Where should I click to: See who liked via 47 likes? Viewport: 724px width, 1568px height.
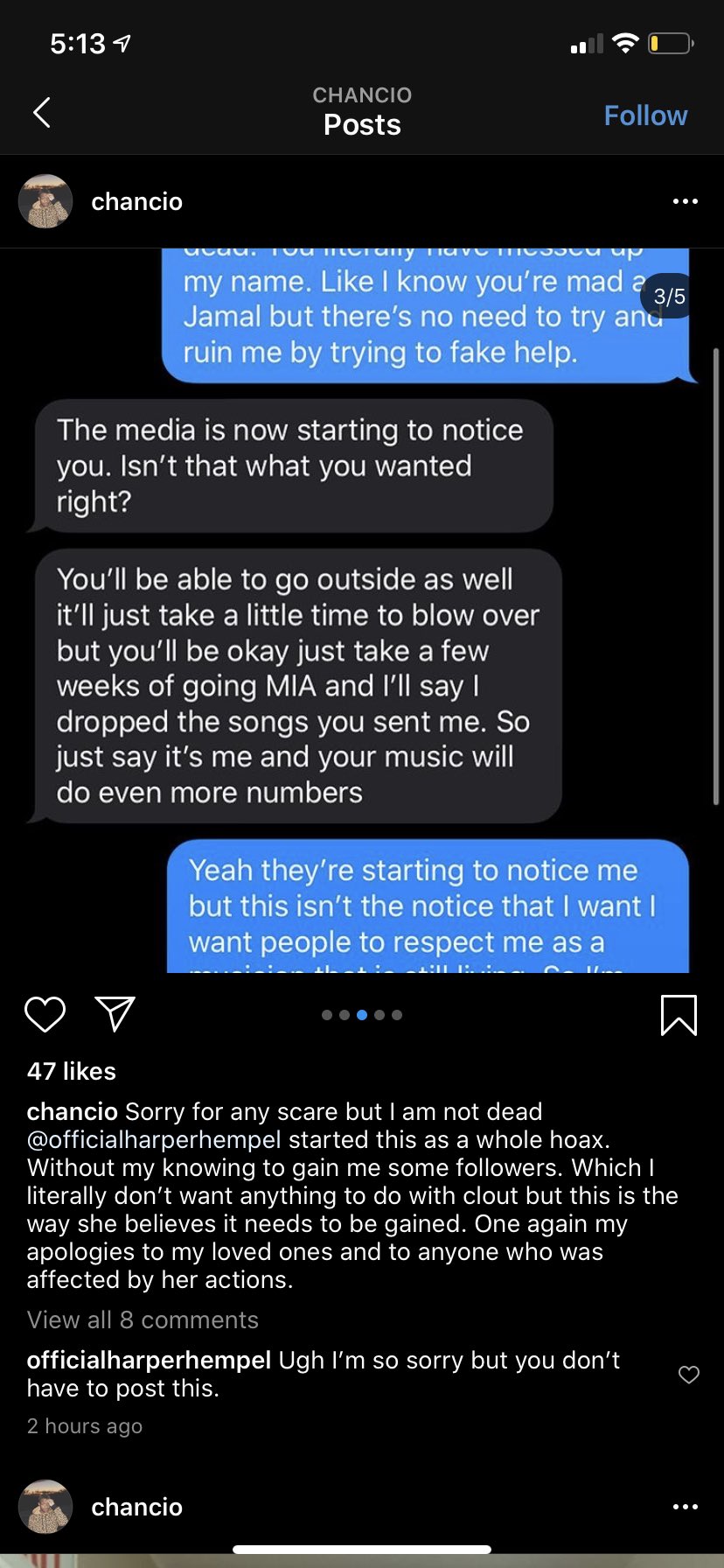(x=72, y=1071)
